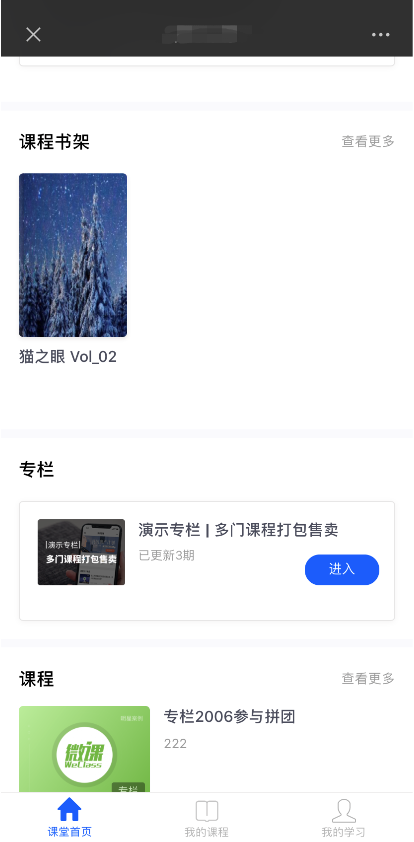This screenshot has height=842, width=414.
Task: Tap 查看更多 next to 课程
Action: click(x=368, y=678)
